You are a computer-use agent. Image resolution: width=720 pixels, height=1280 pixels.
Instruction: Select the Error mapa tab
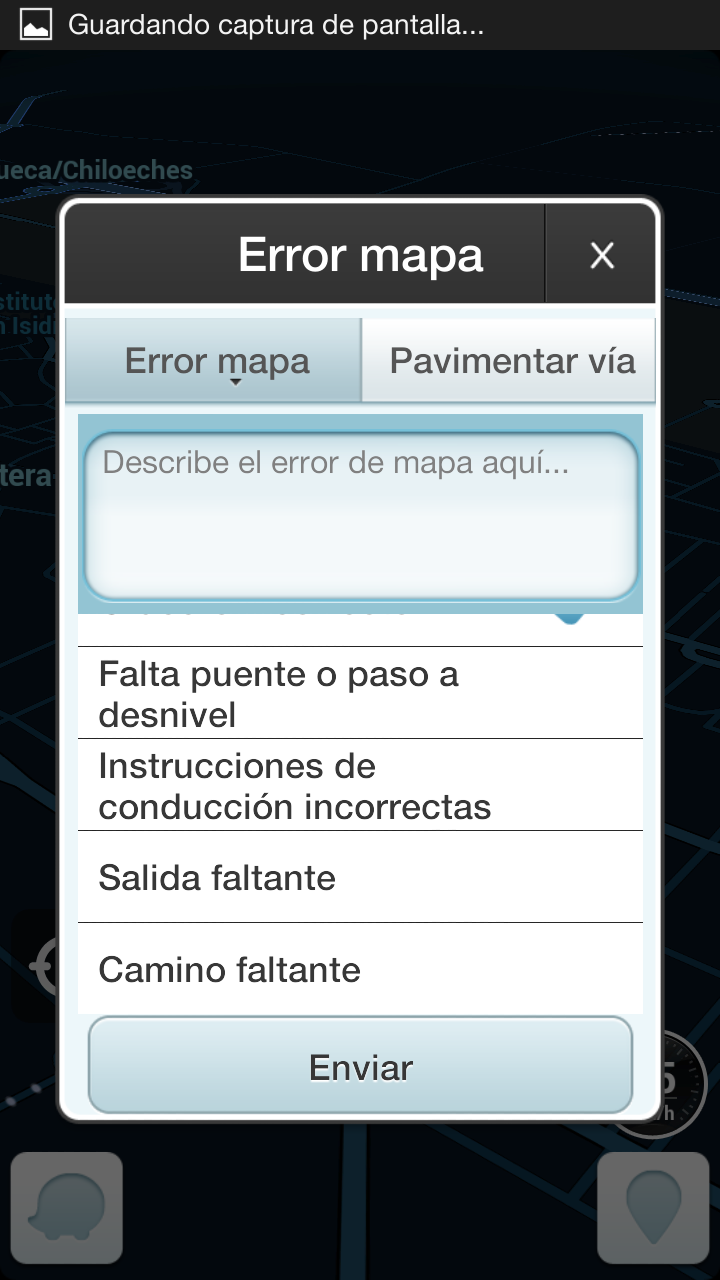click(215, 361)
